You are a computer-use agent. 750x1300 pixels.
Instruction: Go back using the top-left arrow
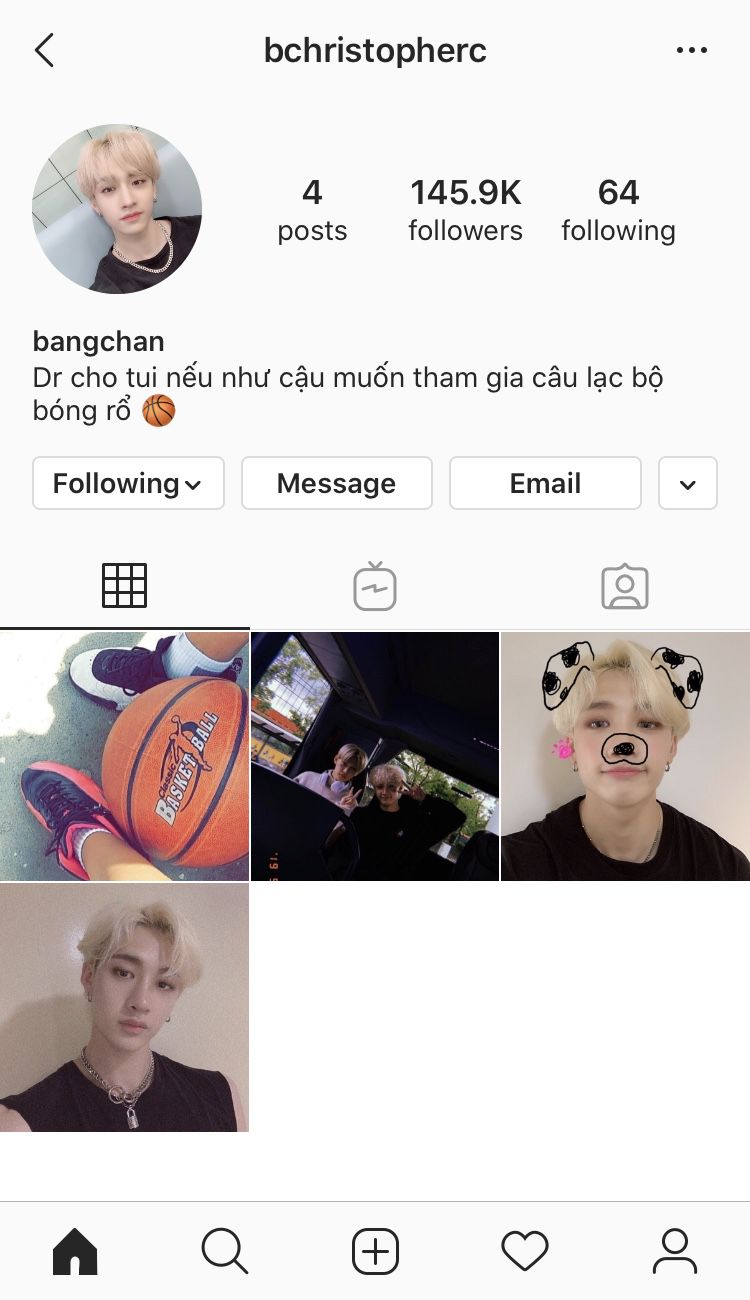(44, 50)
